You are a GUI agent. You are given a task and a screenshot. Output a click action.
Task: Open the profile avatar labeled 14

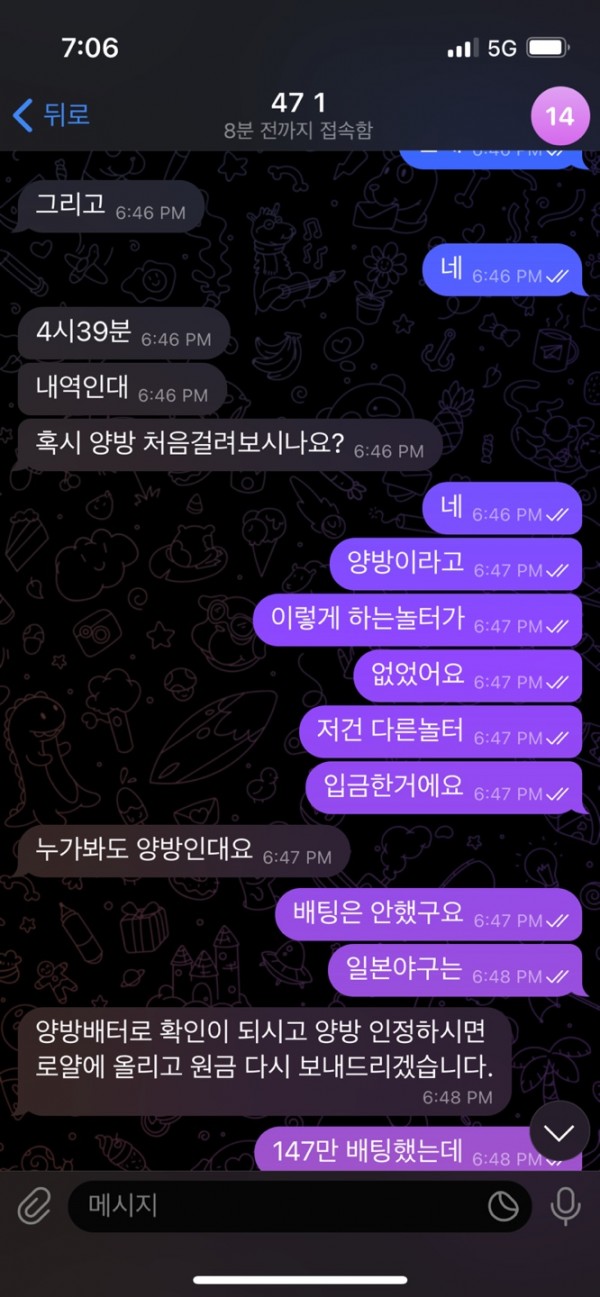[x=559, y=116]
